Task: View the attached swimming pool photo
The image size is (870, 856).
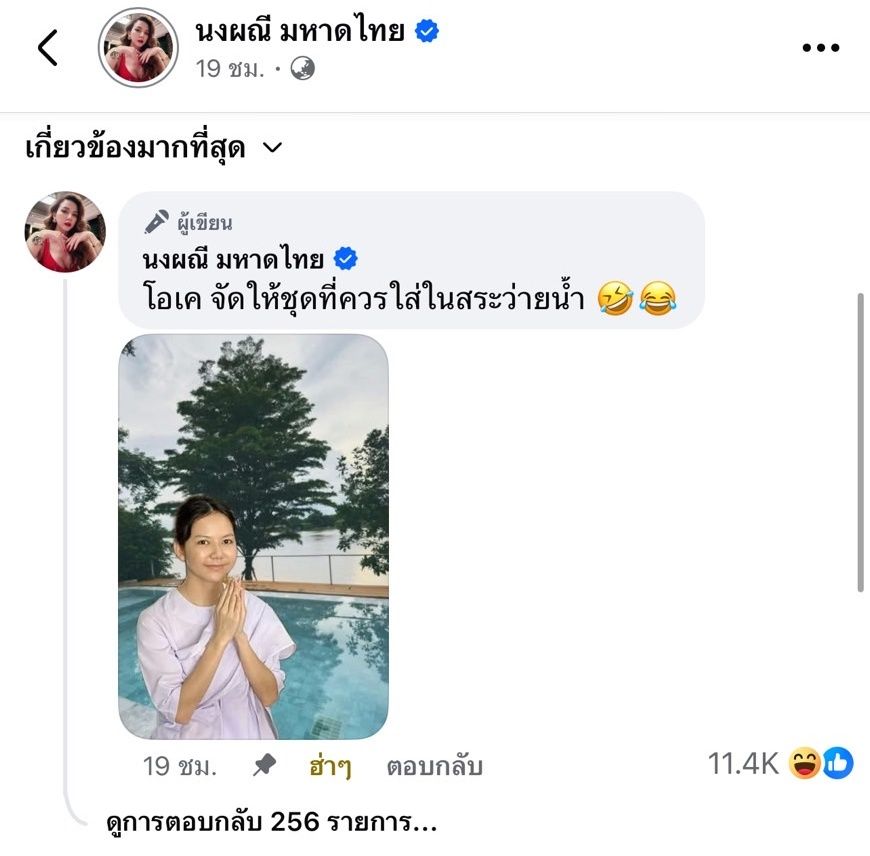Action: pyautogui.click(x=253, y=536)
